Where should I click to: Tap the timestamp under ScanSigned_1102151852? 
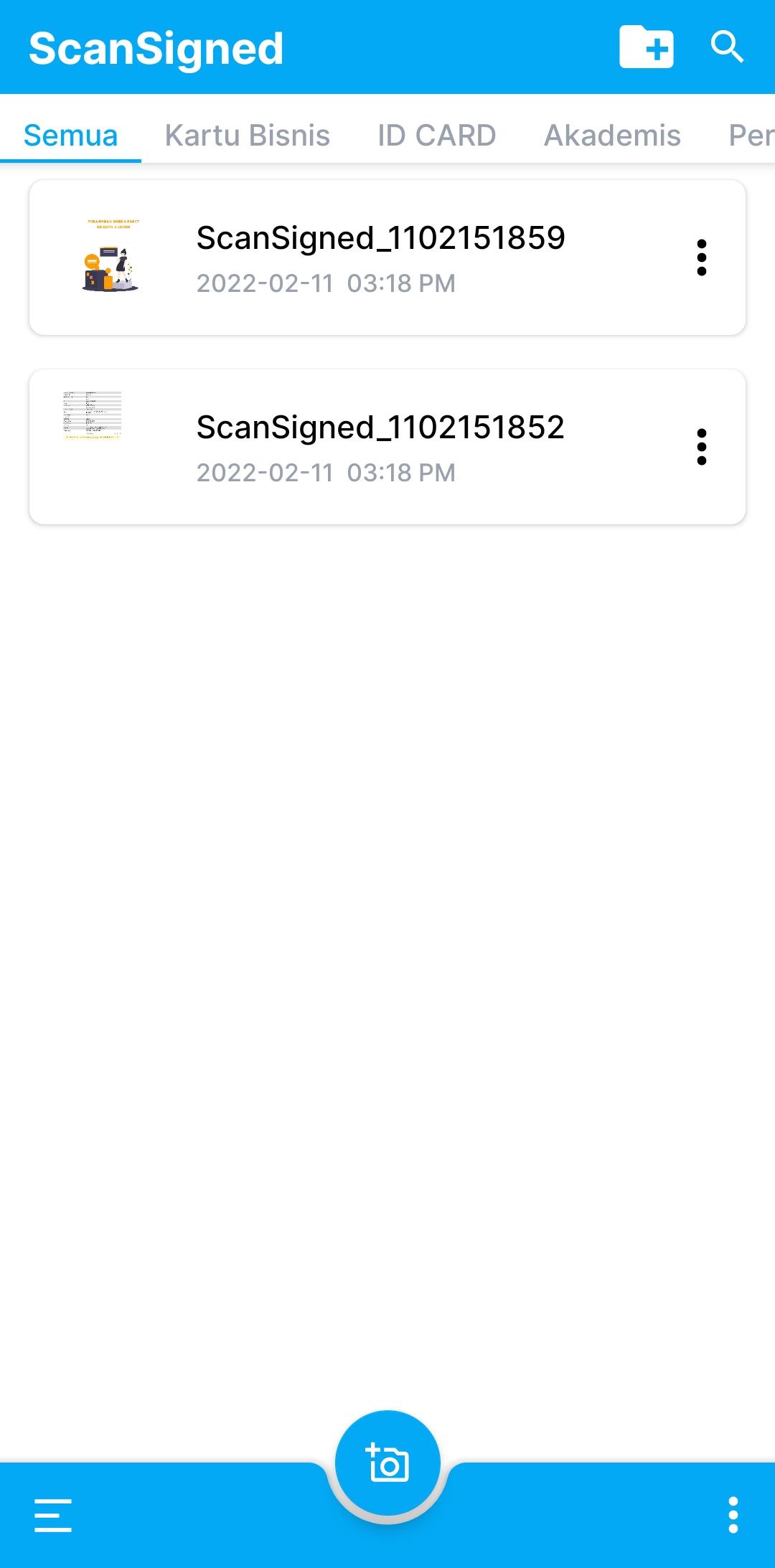326,473
